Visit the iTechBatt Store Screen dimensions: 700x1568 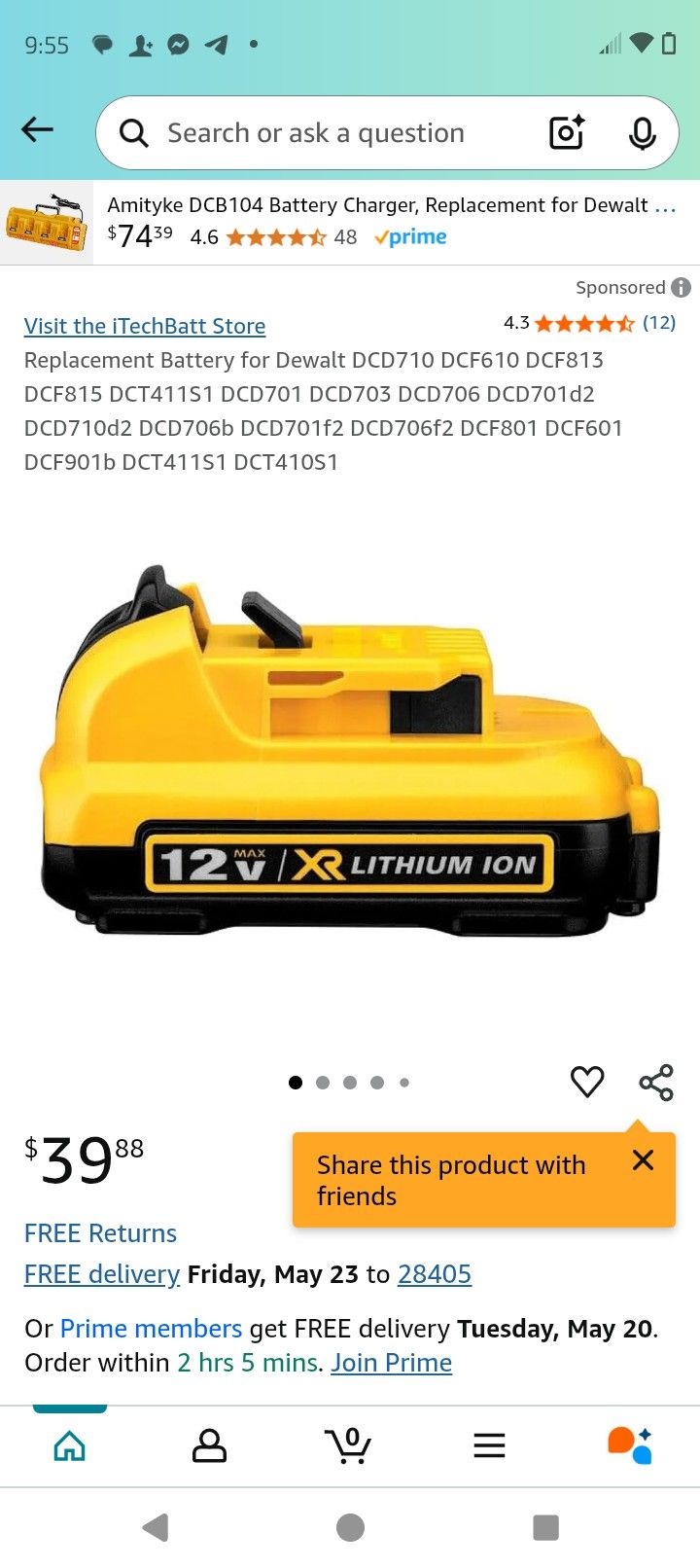[x=144, y=326]
